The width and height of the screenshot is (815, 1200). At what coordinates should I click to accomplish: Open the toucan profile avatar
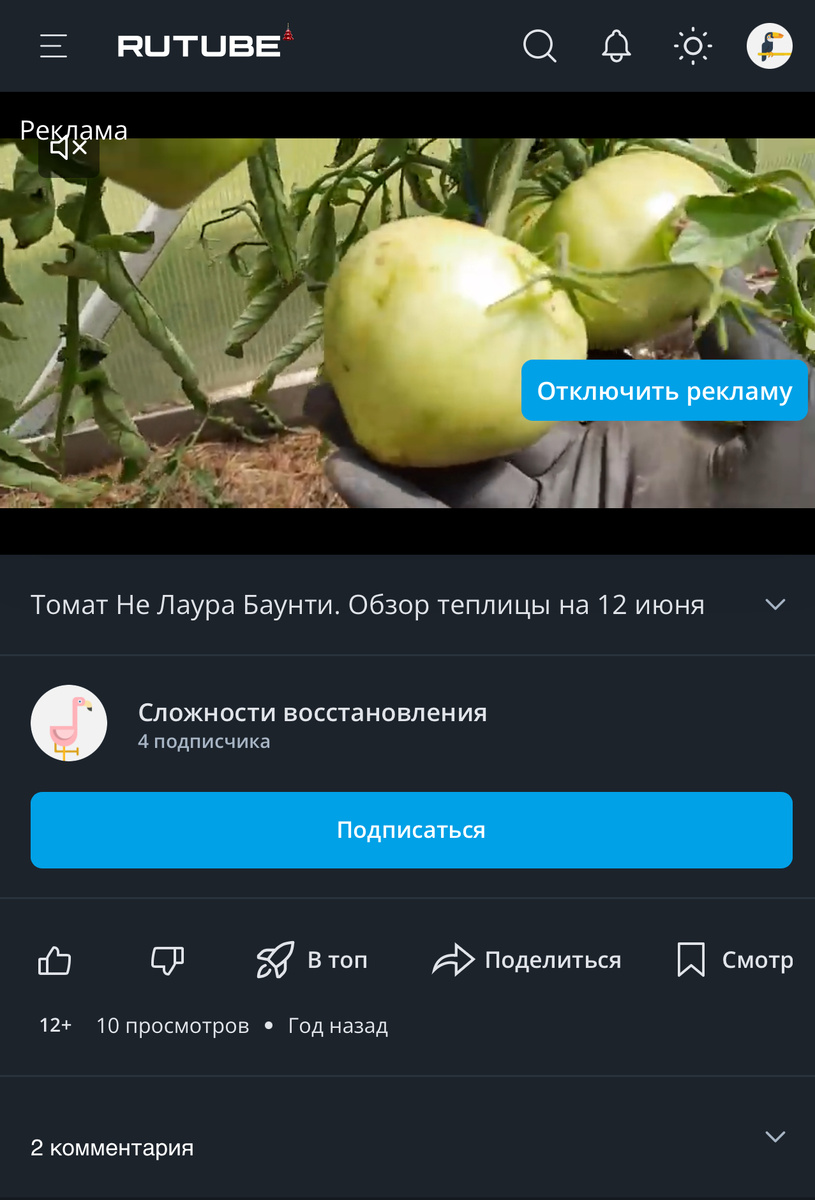tap(769, 46)
